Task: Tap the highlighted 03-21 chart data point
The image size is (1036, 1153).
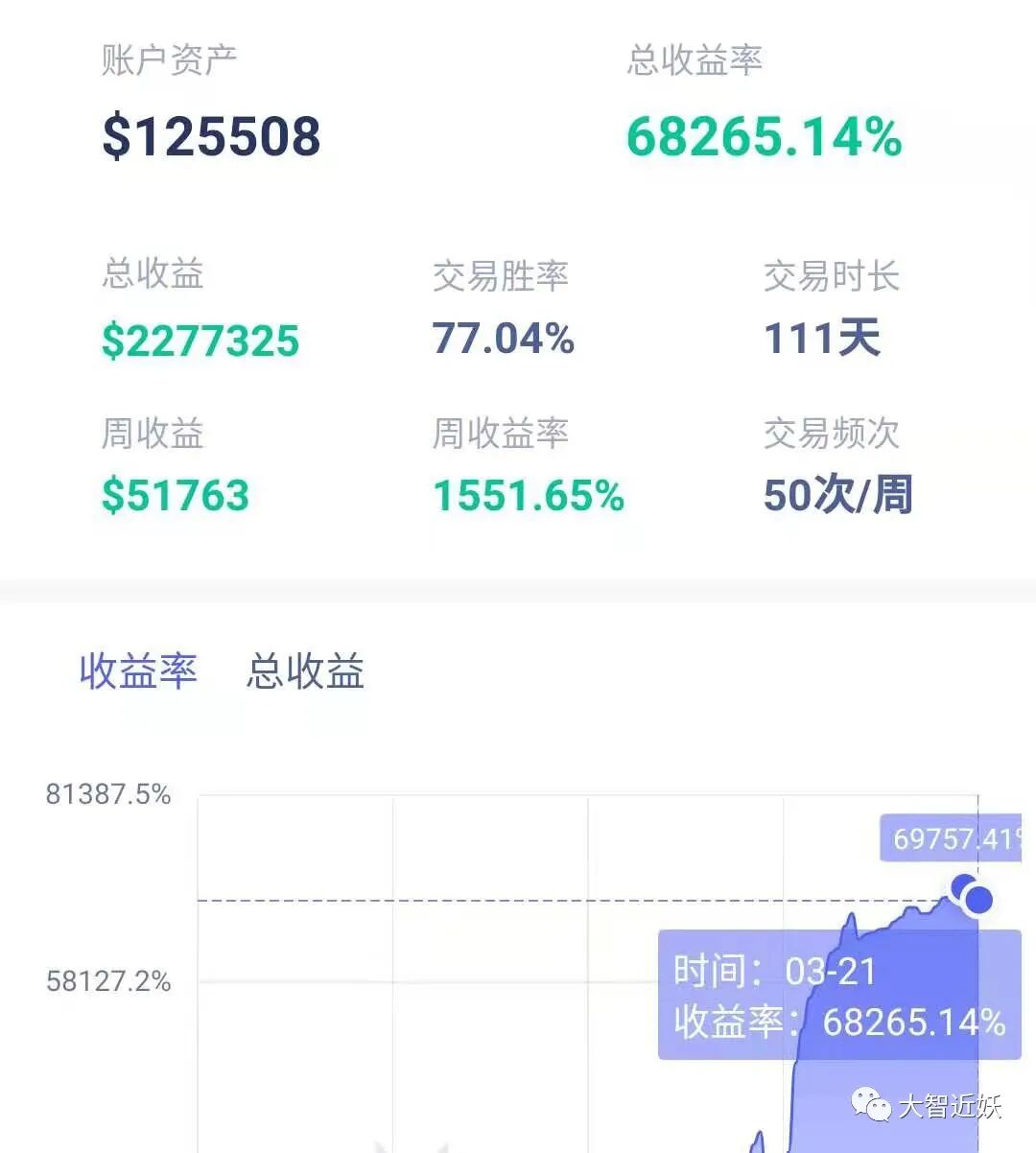Action: click(x=978, y=900)
